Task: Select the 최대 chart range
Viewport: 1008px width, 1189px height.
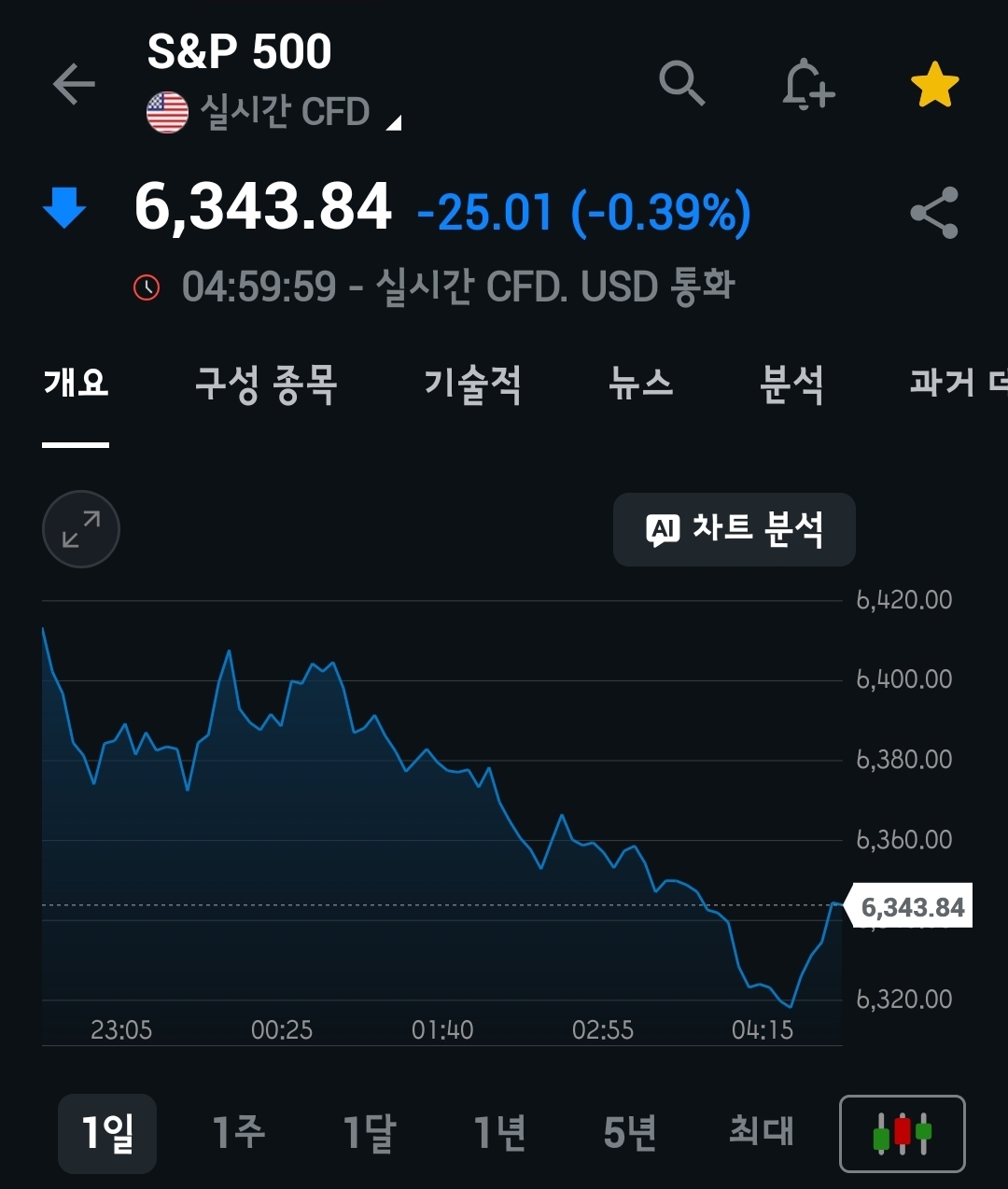Action: [761, 1133]
